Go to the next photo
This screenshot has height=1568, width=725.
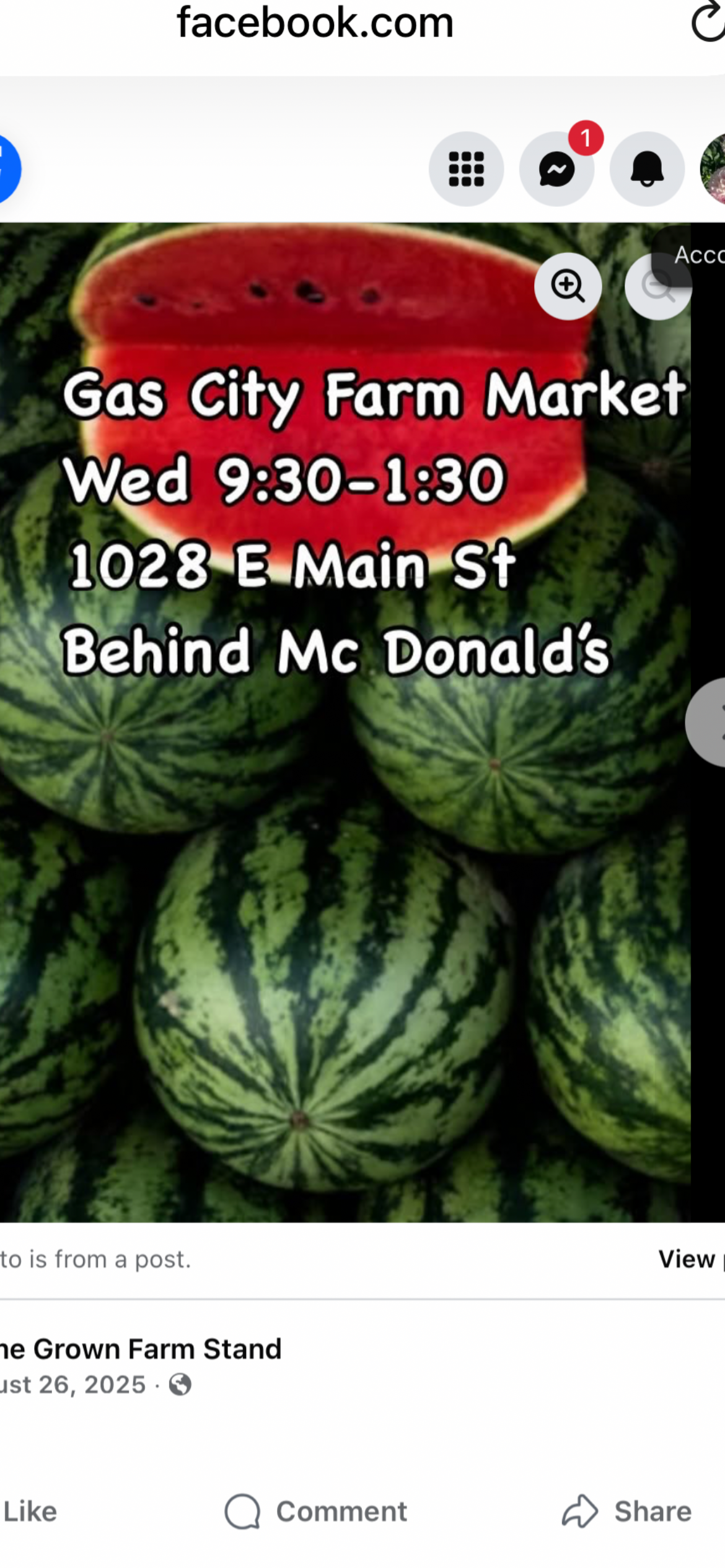708,722
